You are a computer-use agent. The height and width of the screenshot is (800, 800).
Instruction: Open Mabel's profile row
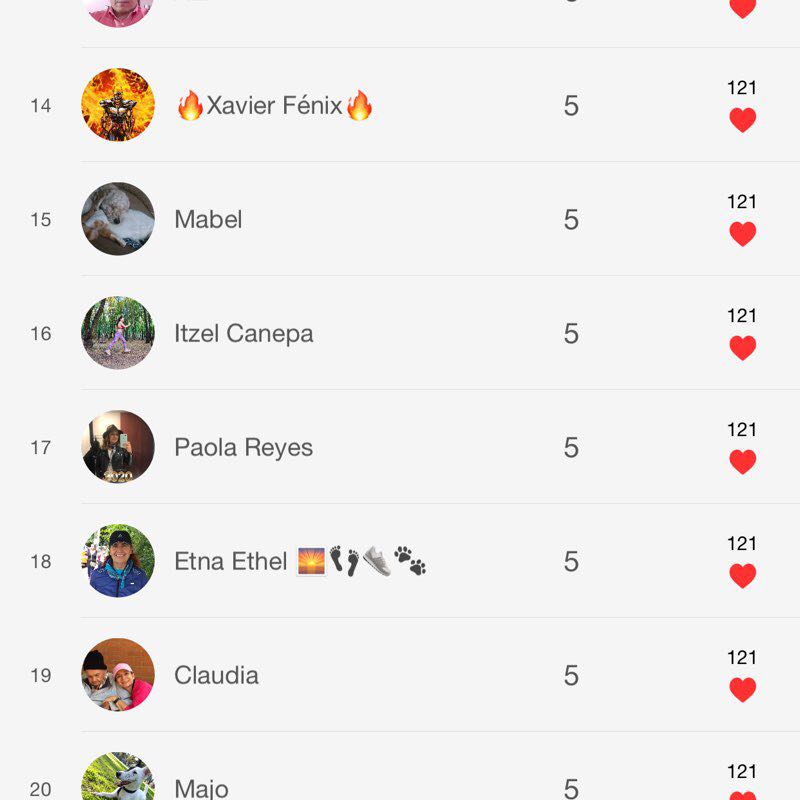208,219
